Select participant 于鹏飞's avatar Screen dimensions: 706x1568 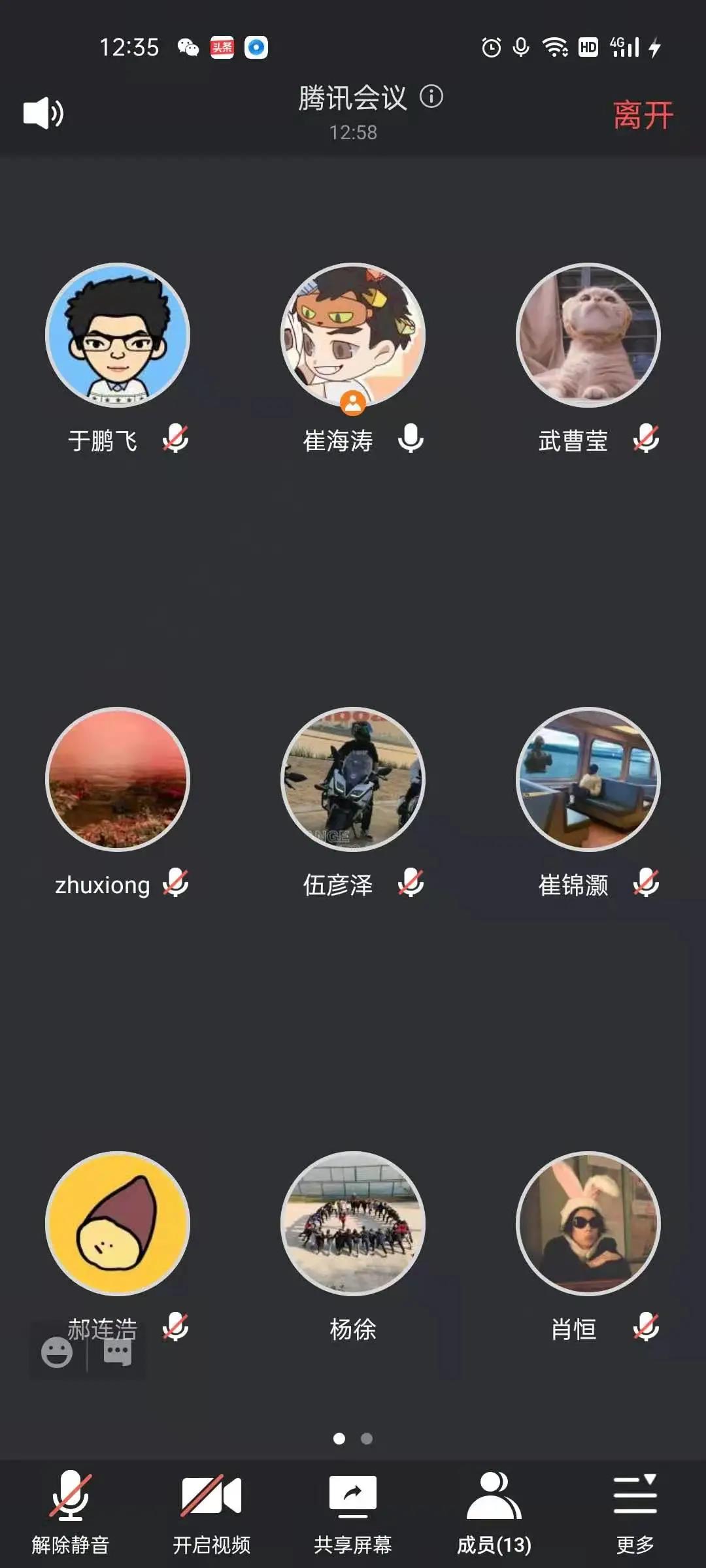(118, 335)
